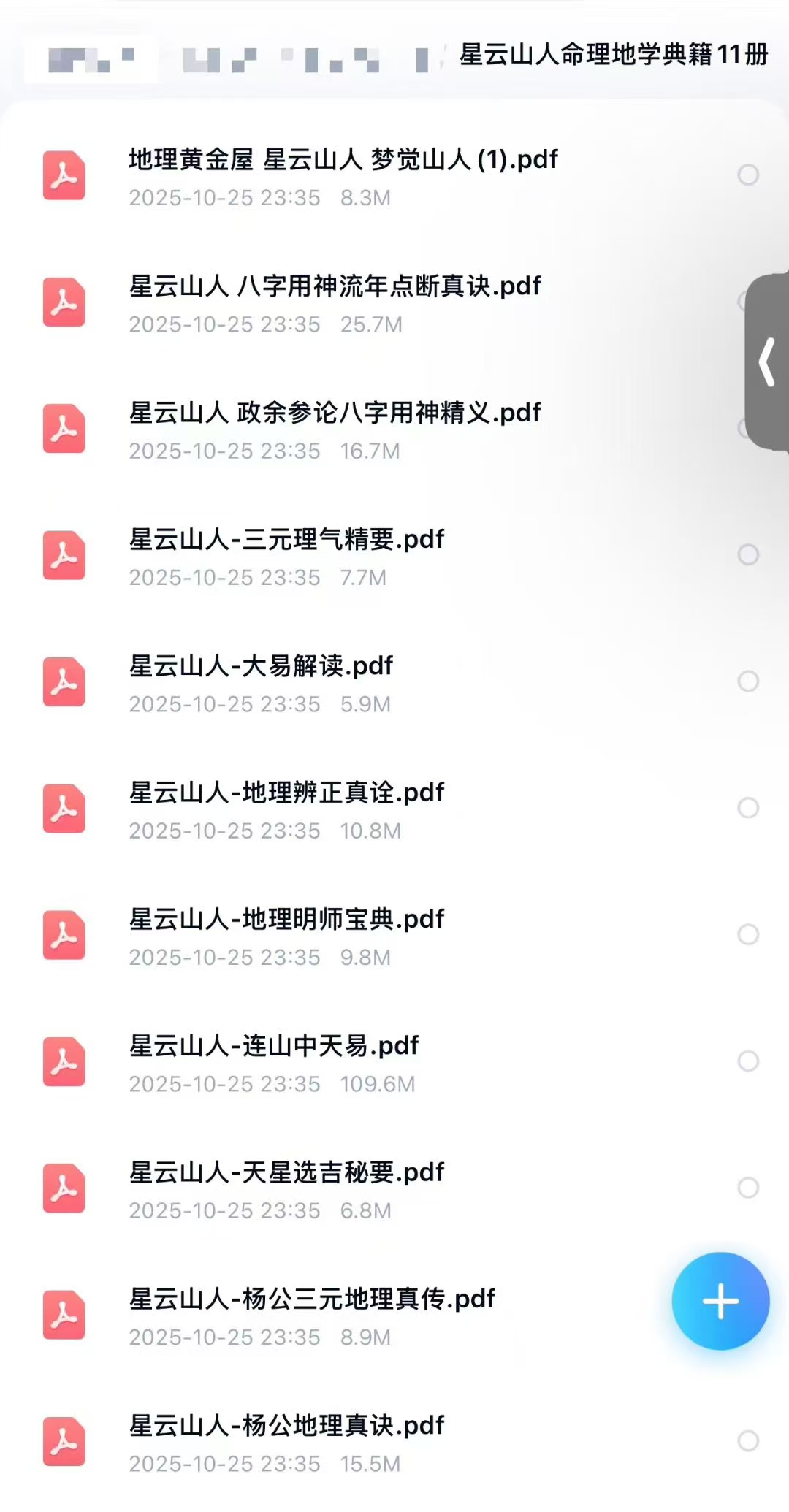Select the 地理明师宝典 file checkbox
The image size is (789, 1512).
tap(748, 934)
